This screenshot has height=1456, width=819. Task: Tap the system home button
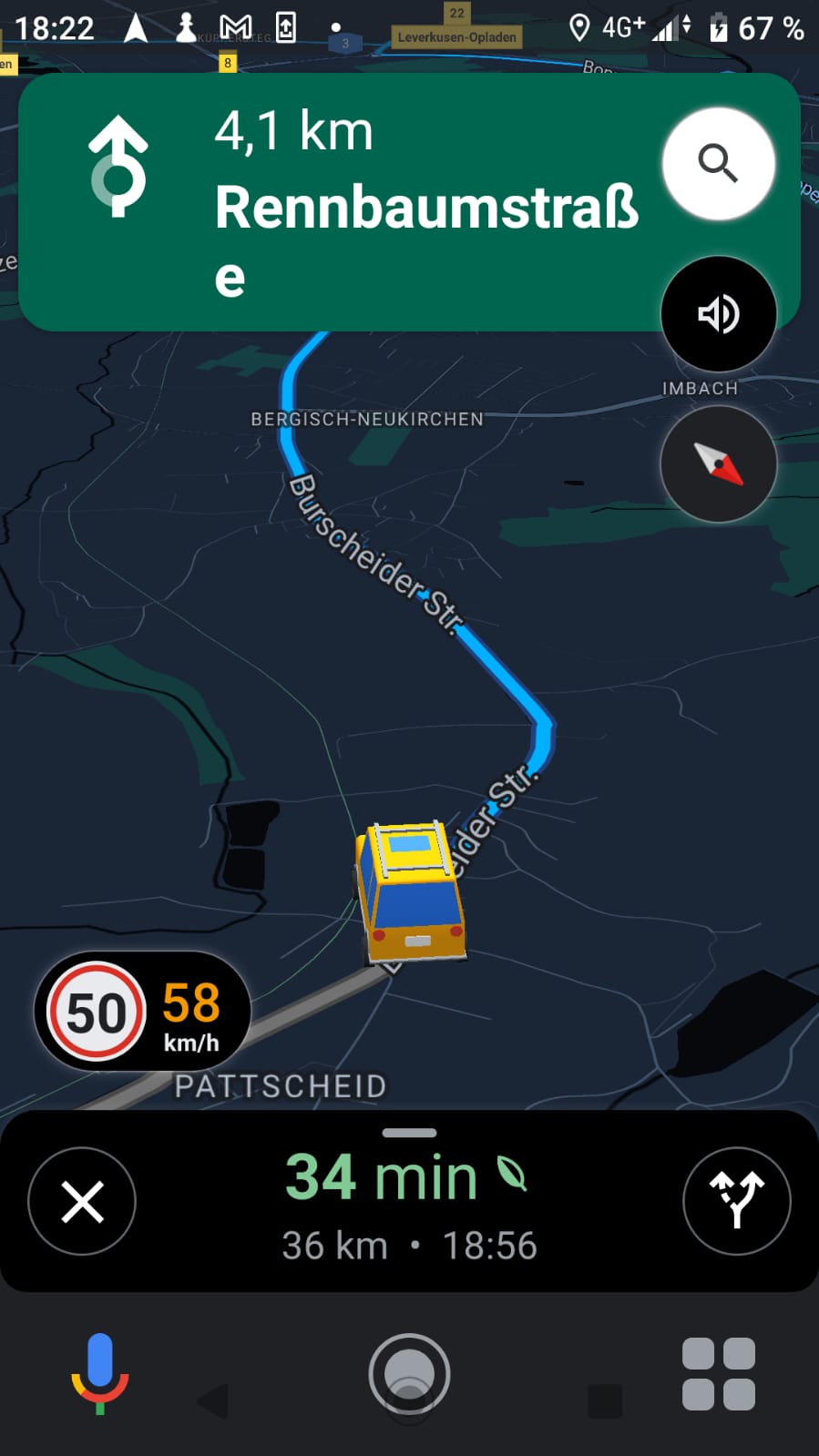pos(409,1375)
